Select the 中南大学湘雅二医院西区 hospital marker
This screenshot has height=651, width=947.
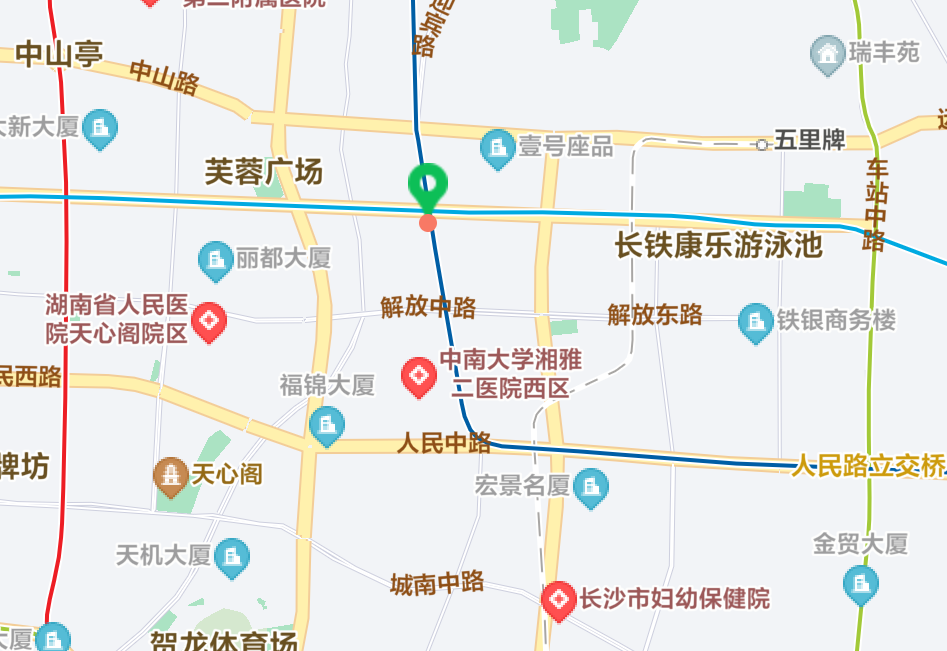coord(419,376)
